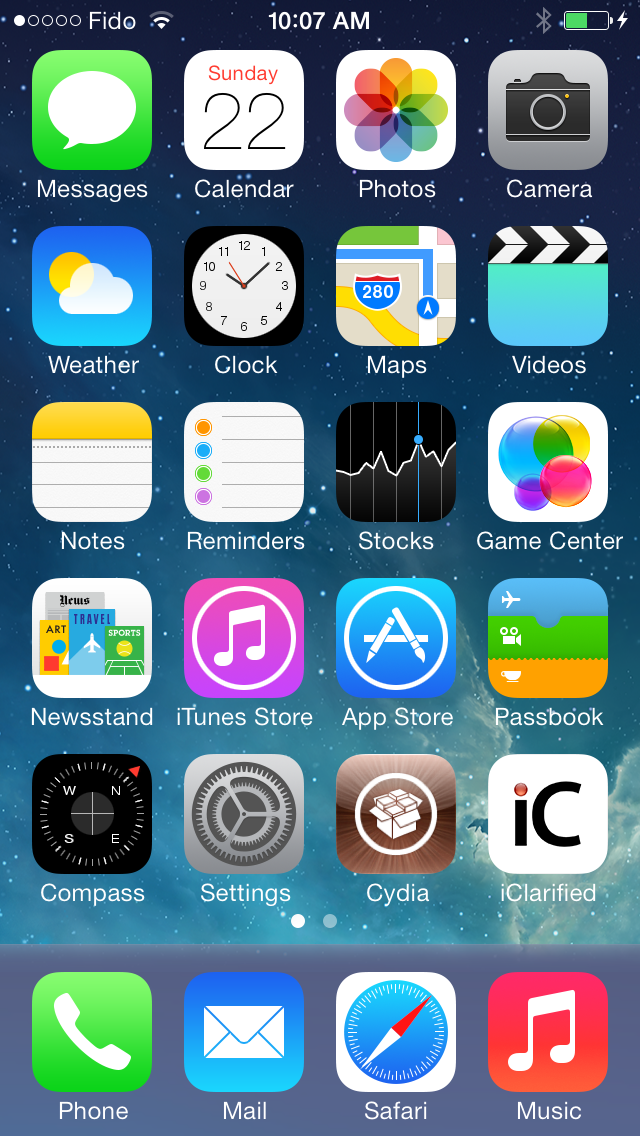
Task: Open Notes
Action: (x=92, y=462)
